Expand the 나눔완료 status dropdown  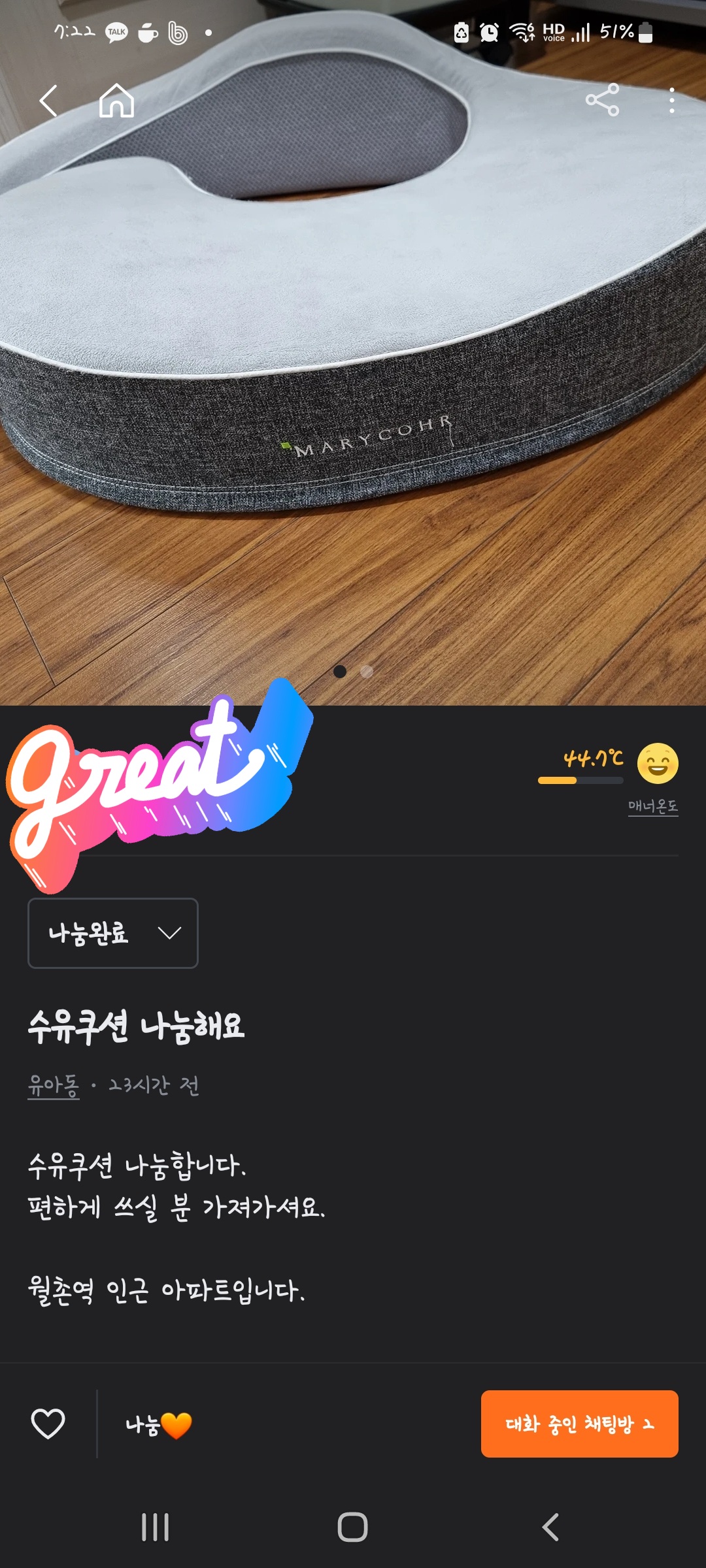point(113,933)
